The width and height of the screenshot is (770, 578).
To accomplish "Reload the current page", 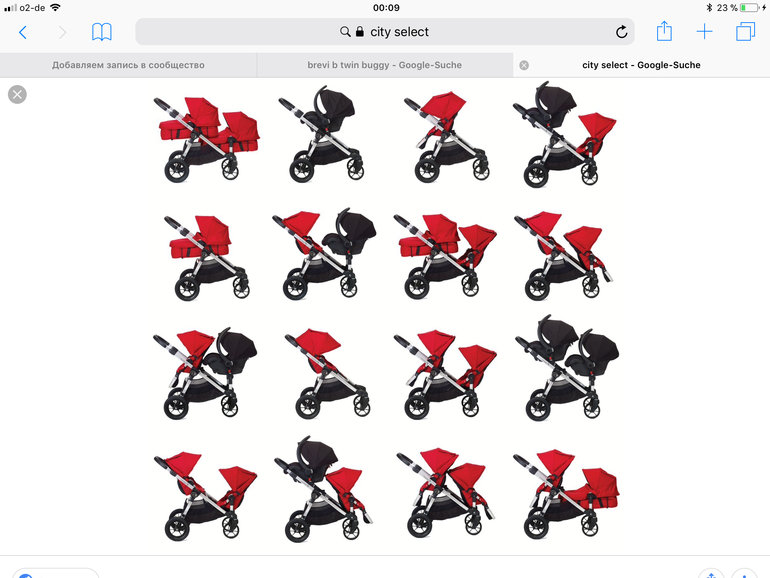I will coord(622,32).
